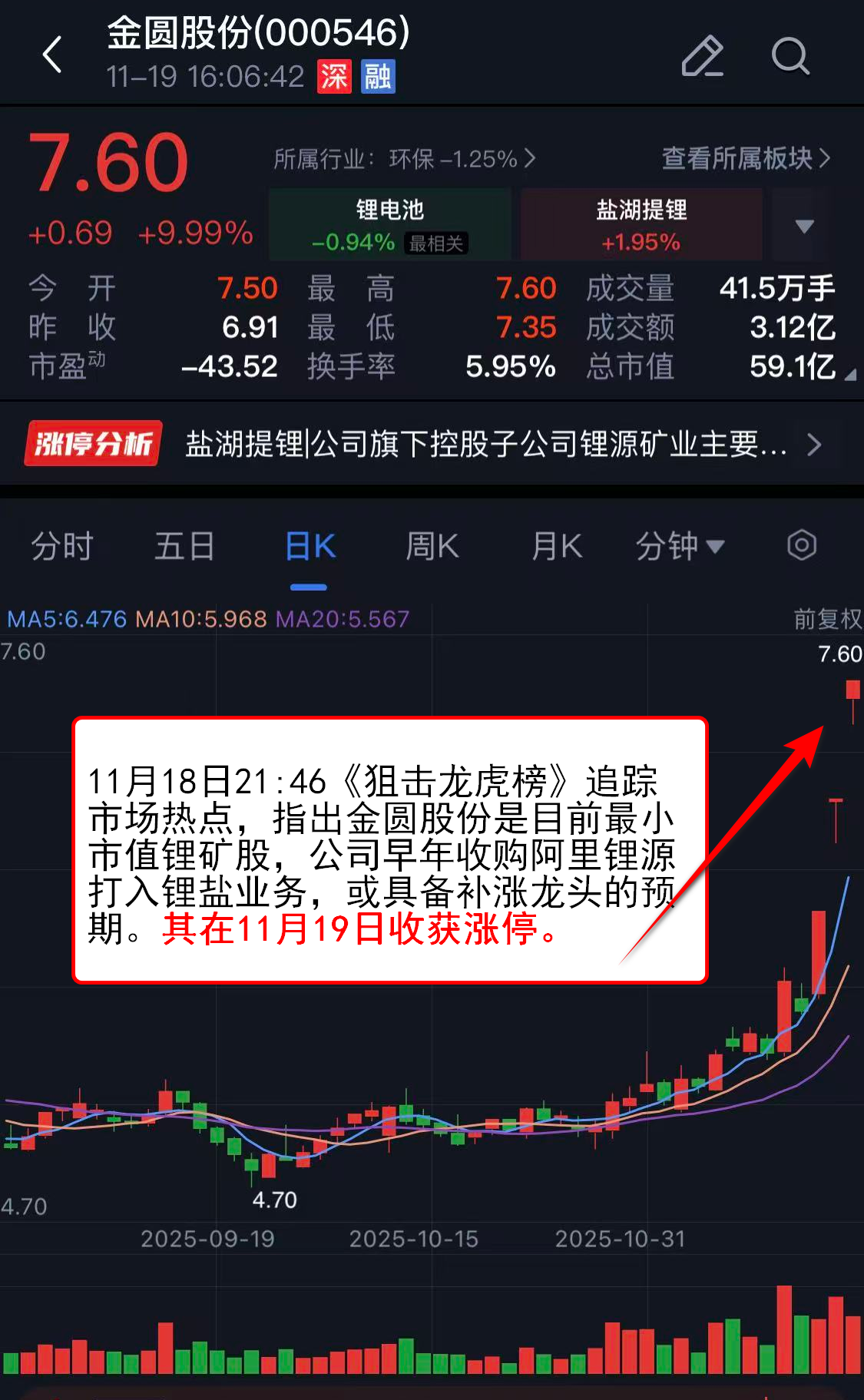Switch to the 五日 chart tab
Image resolution: width=864 pixels, height=1400 pixels.
[184, 547]
